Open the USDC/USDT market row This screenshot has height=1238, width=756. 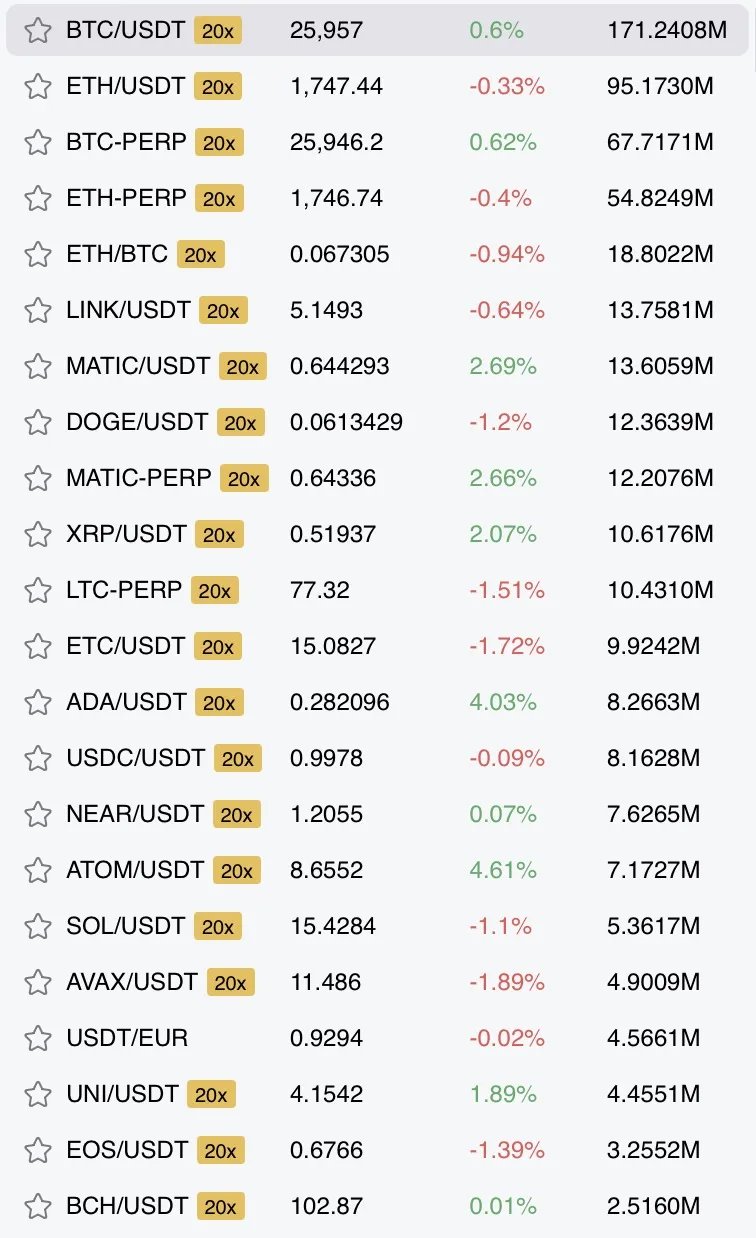click(x=135, y=759)
